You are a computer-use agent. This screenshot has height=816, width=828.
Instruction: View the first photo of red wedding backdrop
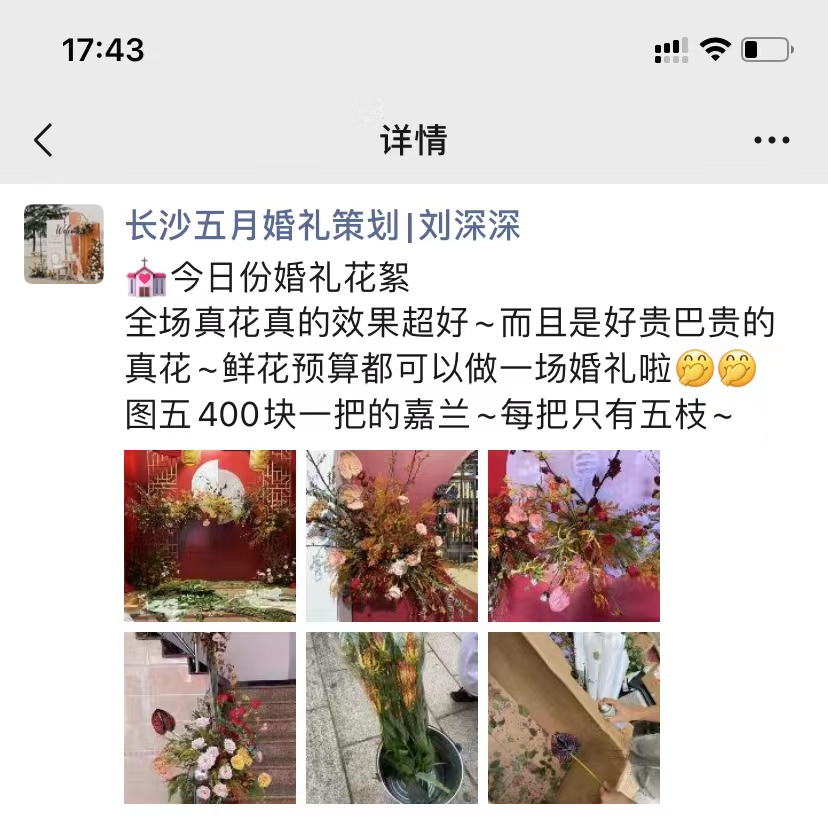210,536
